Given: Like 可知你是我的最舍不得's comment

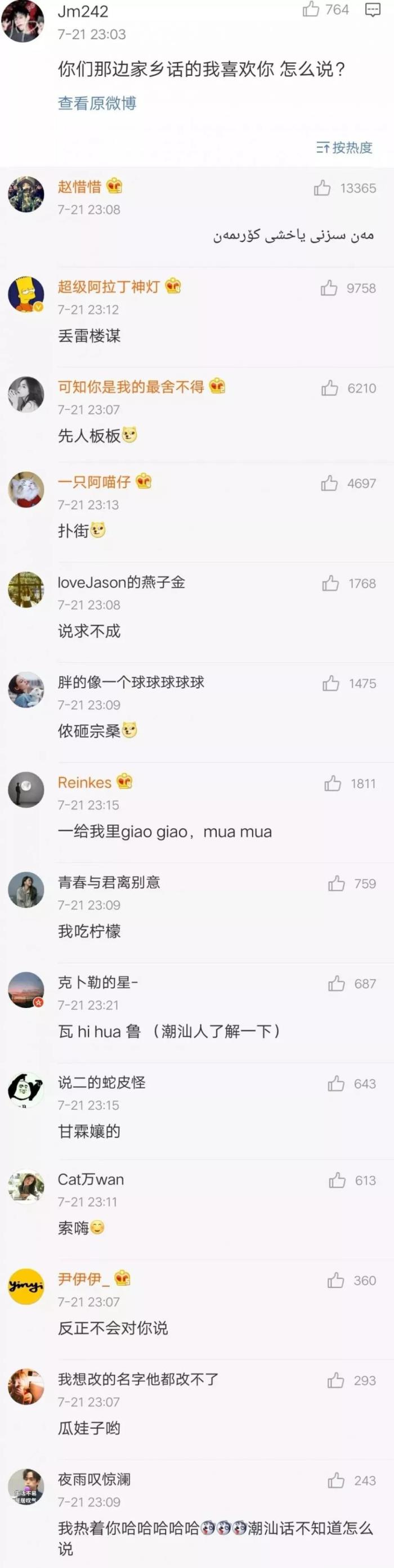Looking at the screenshot, I should [x=329, y=388].
